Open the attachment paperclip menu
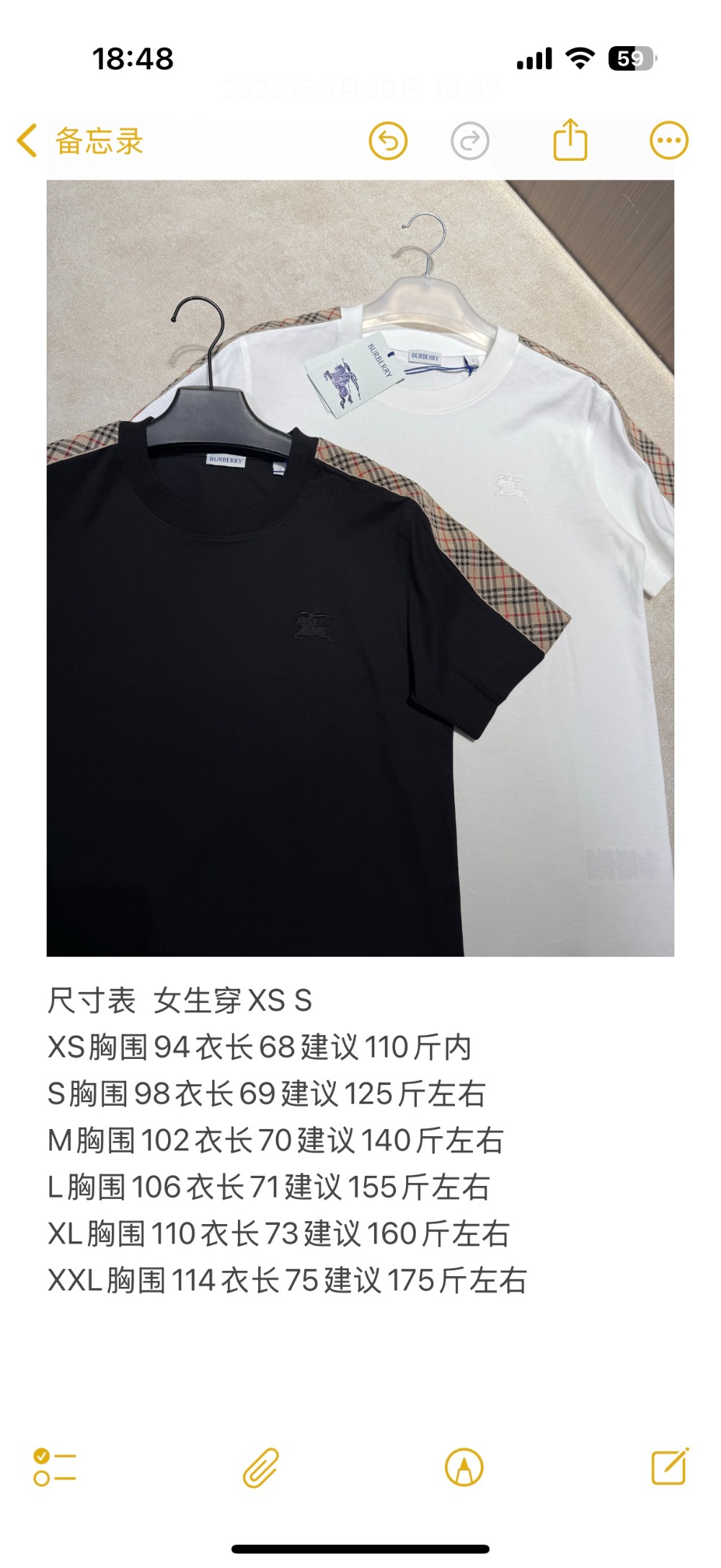This screenshot has width=721, height=1568. (260, 1467)
